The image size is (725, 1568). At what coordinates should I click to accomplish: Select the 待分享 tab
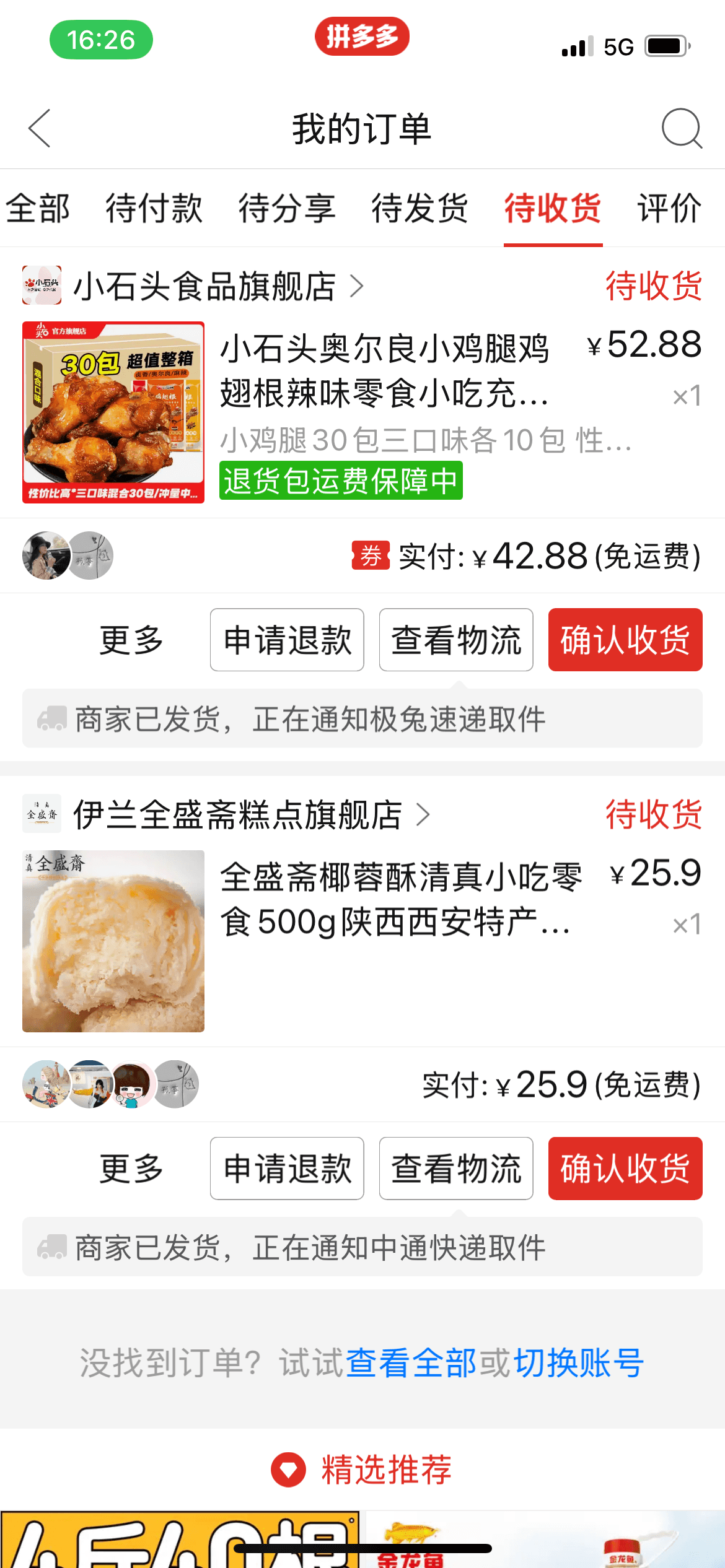[x=287, y=208]
